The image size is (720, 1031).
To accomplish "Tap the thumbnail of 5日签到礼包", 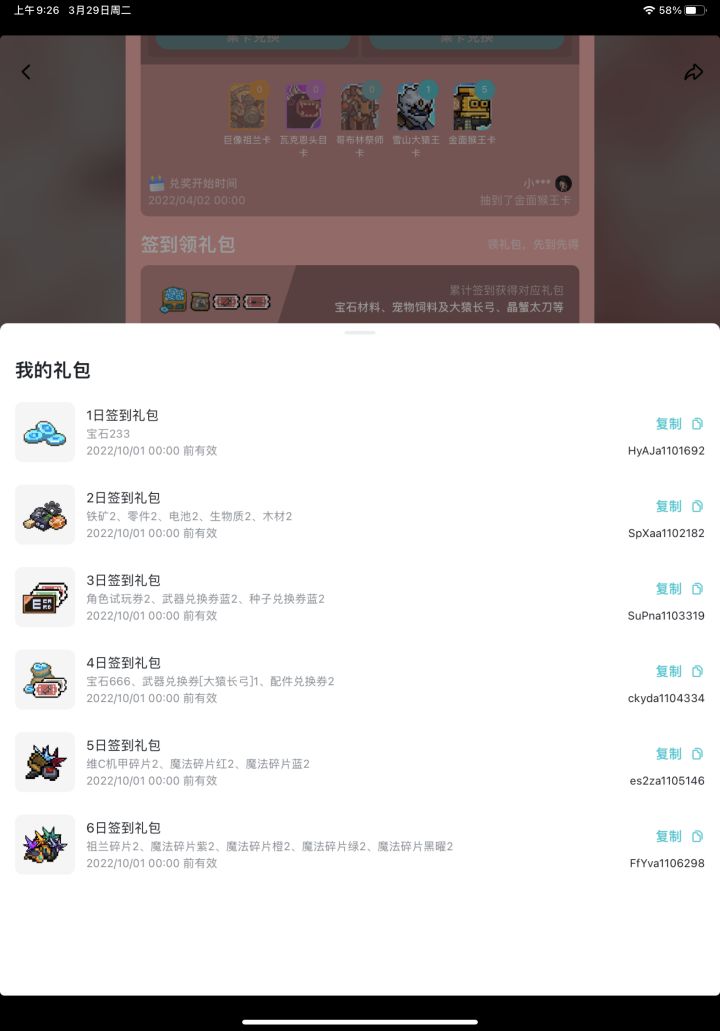I will click(x=45, y=762).
